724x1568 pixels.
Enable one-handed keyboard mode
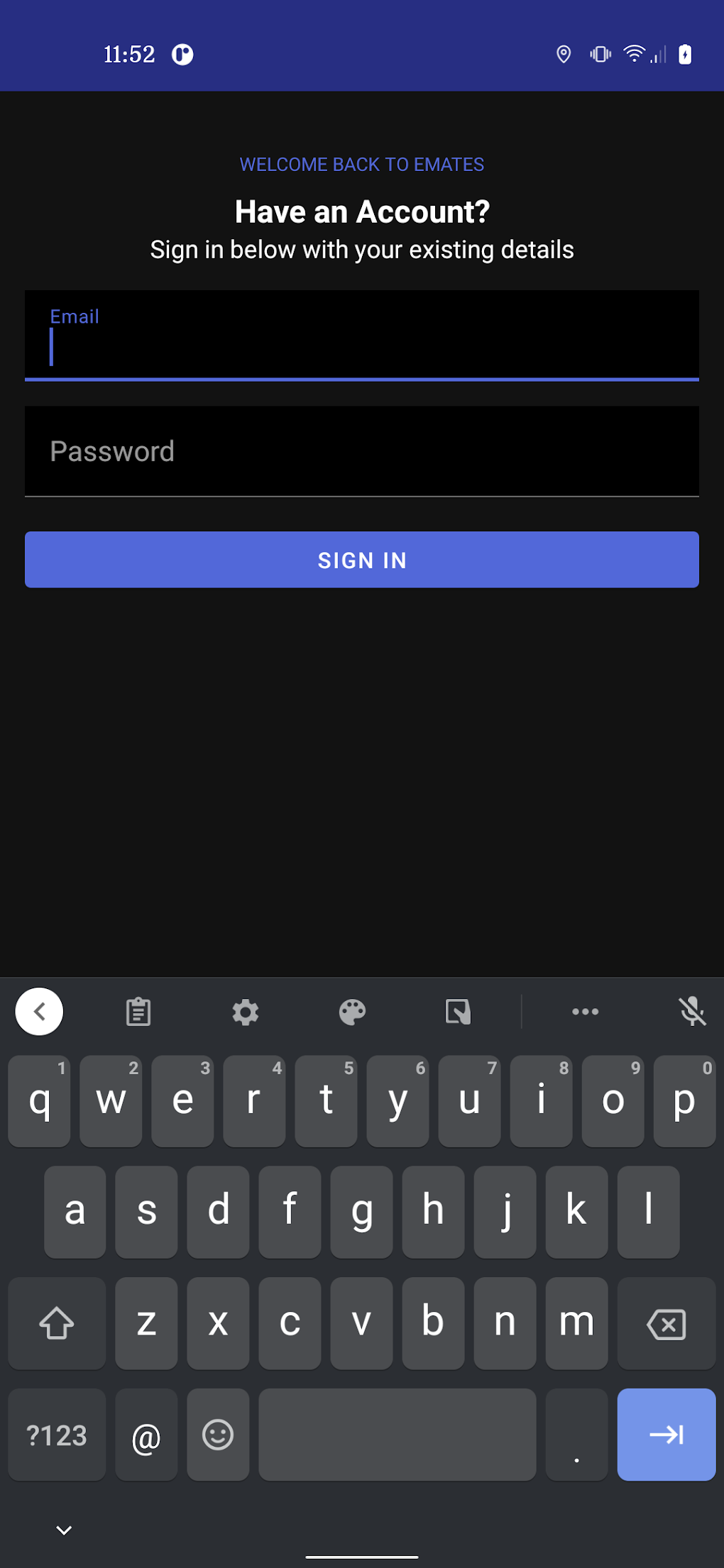click(x=459, y=1012)
